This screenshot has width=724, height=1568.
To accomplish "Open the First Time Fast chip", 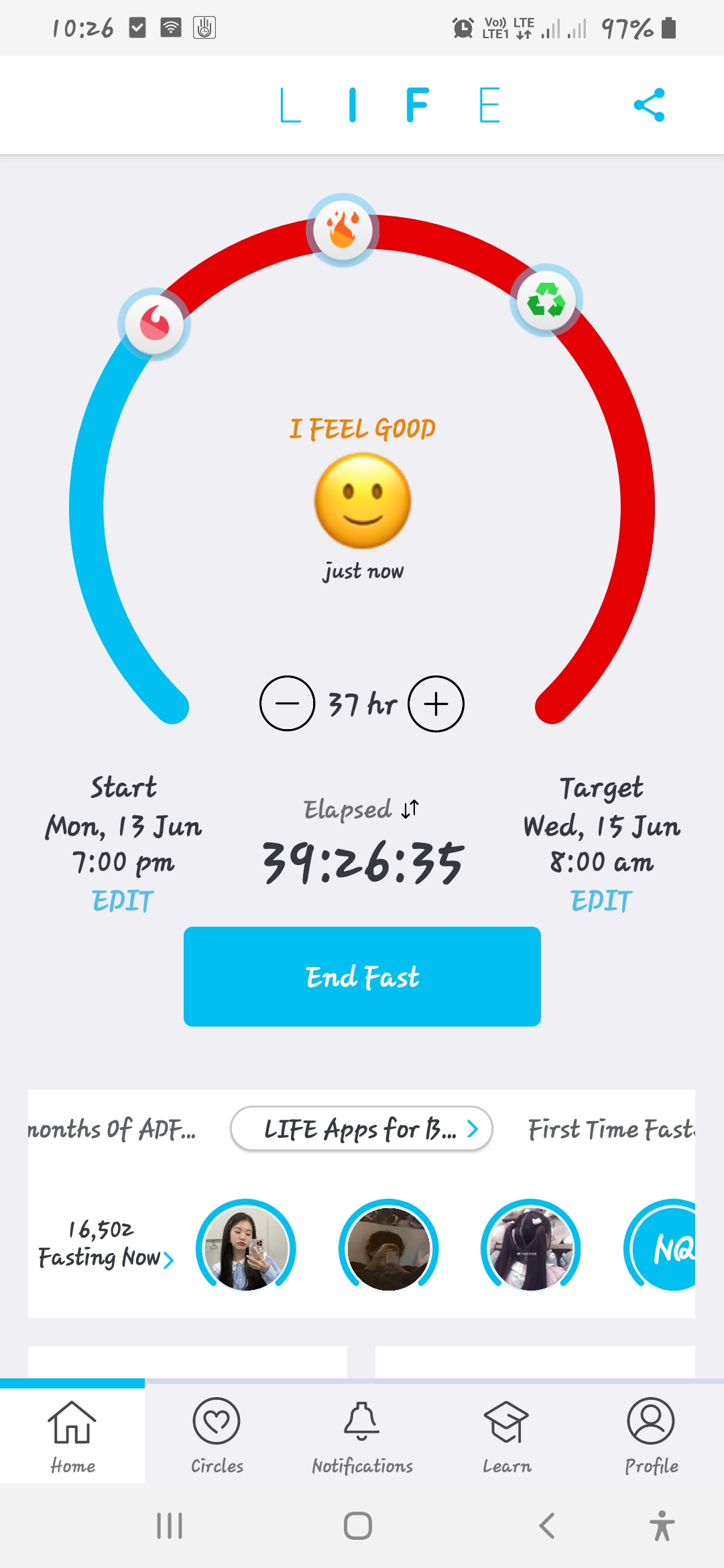I will [611, 1129].
